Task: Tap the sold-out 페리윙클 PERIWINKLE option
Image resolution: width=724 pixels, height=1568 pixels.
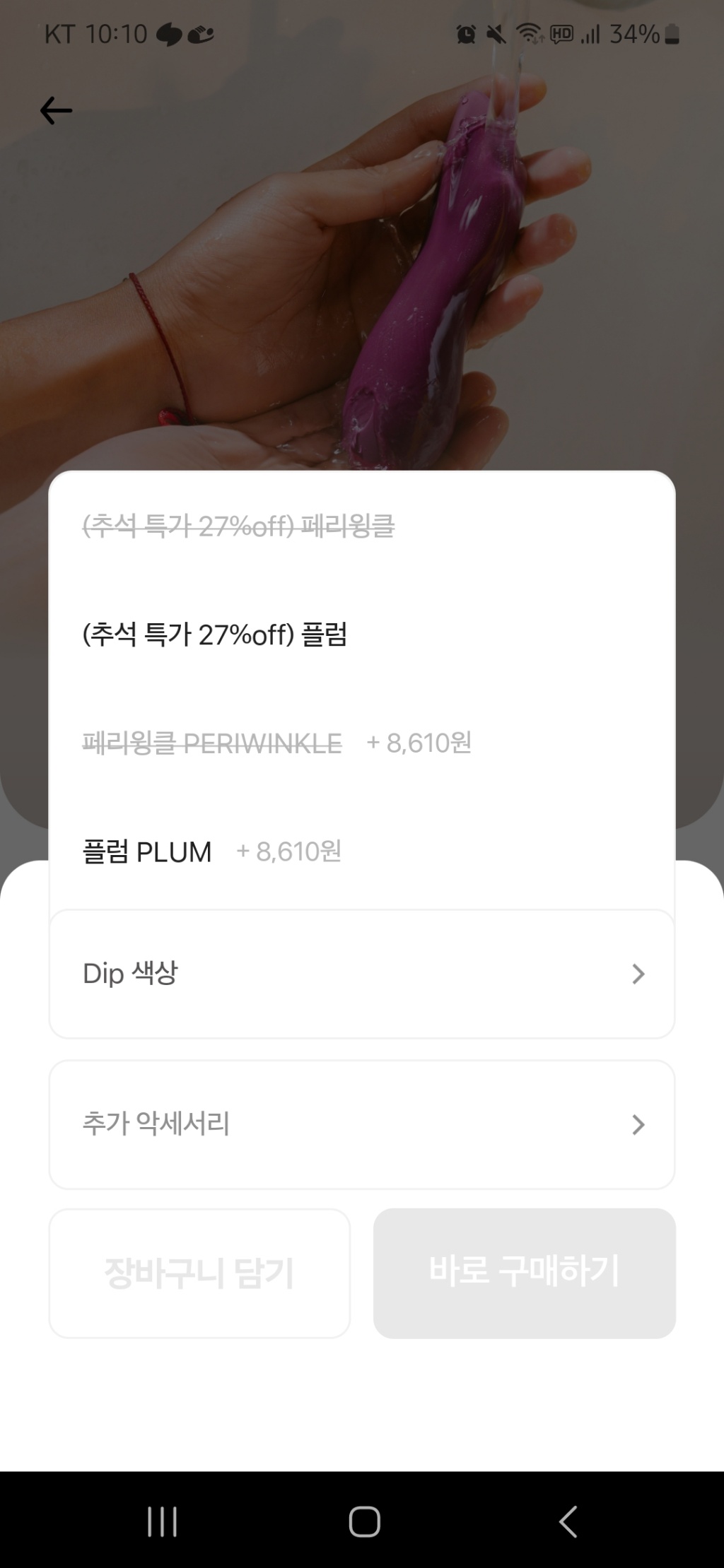Action: (x=276, y=743)
